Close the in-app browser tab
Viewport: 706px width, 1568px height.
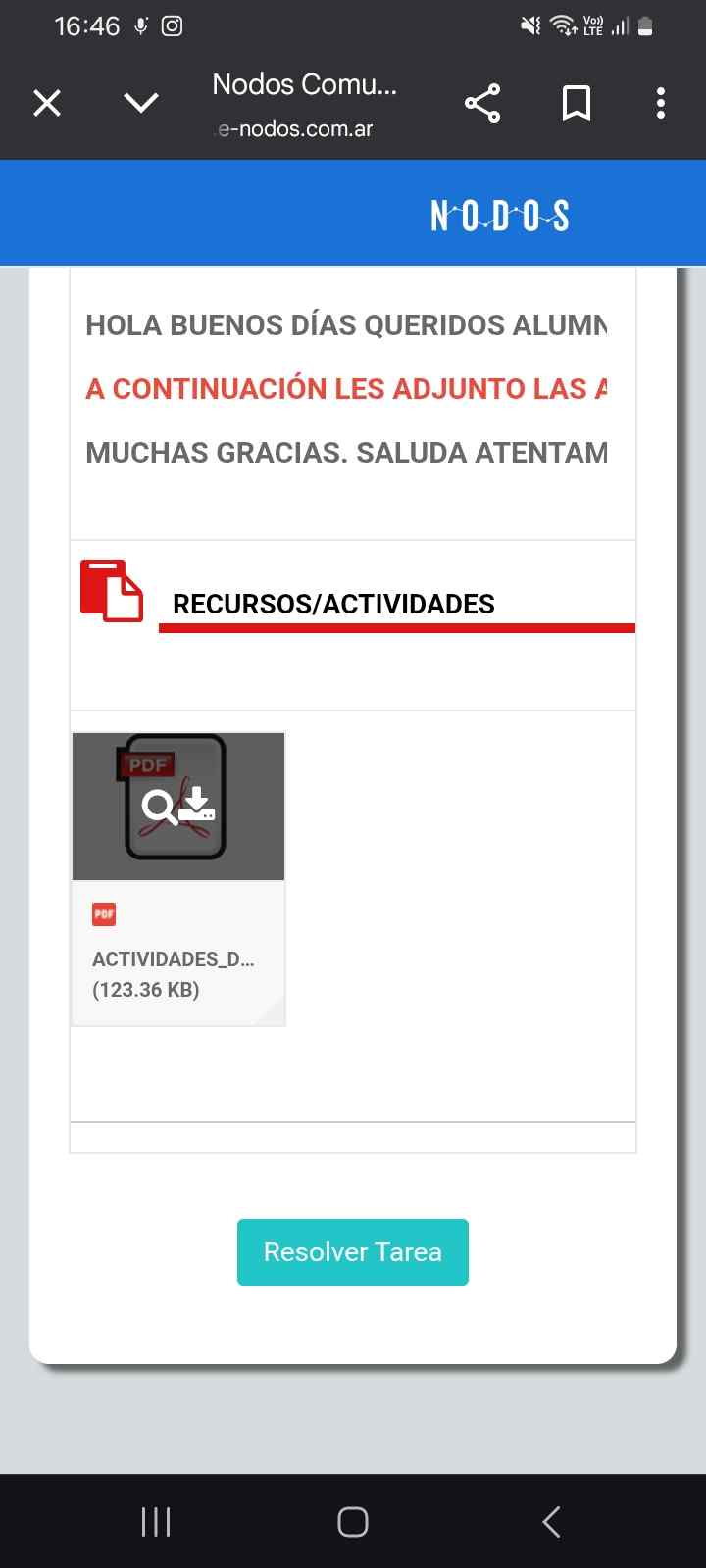tap(47, 103)
